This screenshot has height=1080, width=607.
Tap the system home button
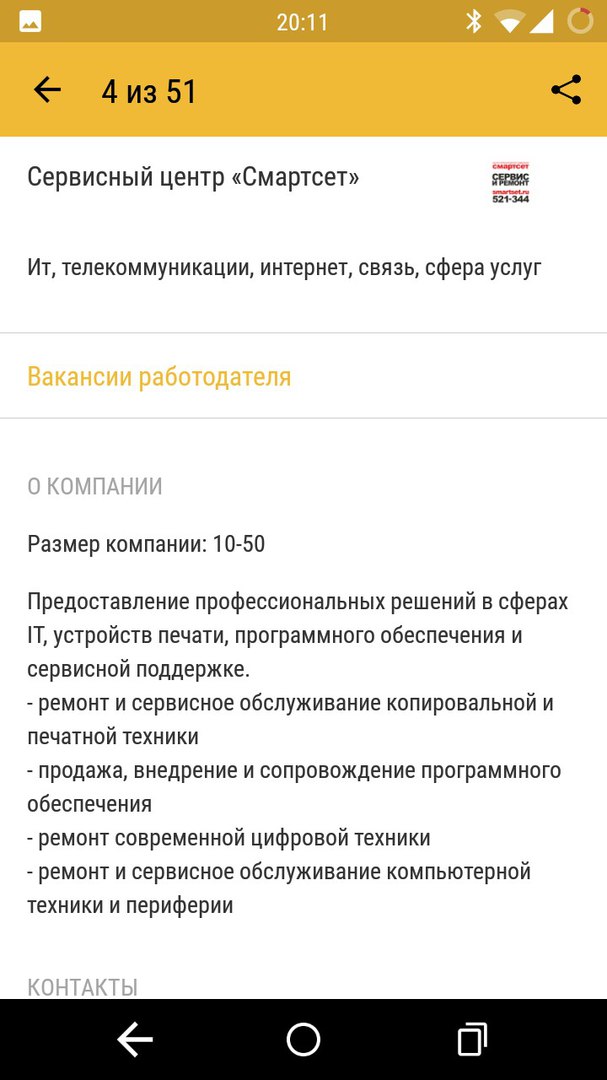click(303, 1040)
